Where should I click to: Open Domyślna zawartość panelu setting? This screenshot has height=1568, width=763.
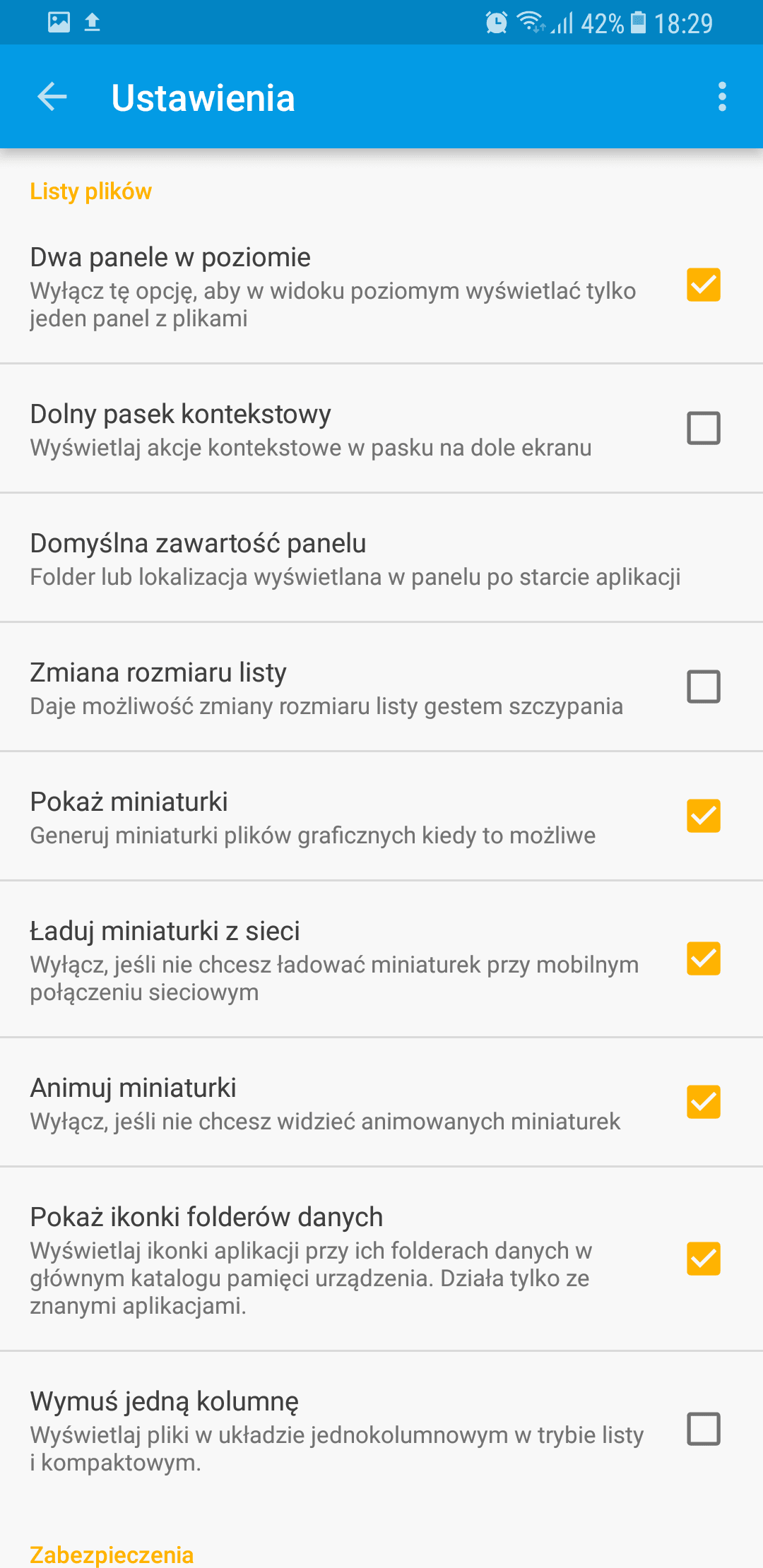coord(381,558)
